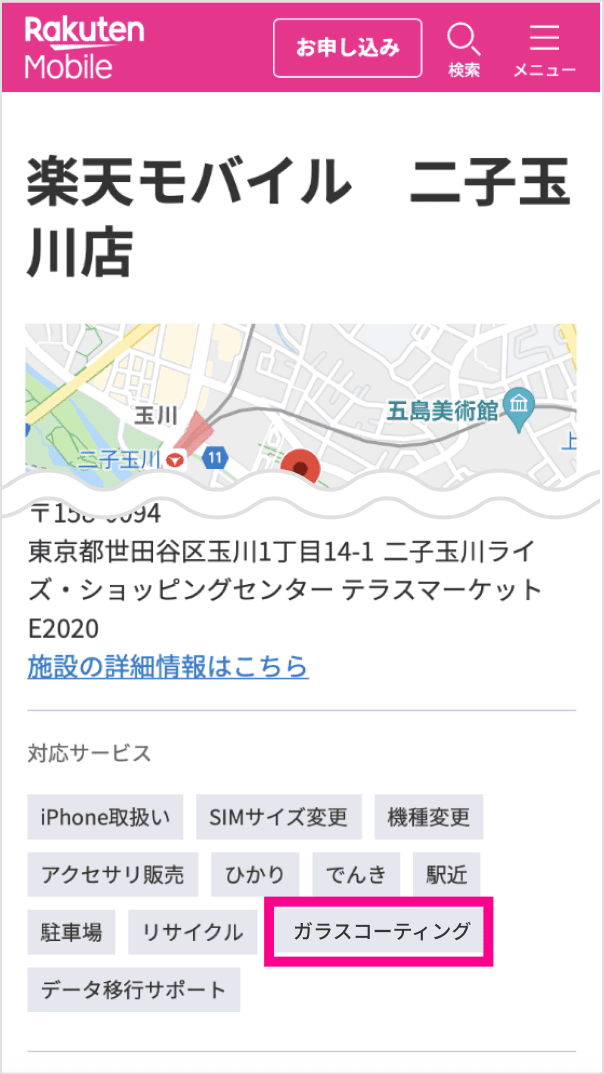Tap the データ移行サポート chip

[x=133, y=990]
